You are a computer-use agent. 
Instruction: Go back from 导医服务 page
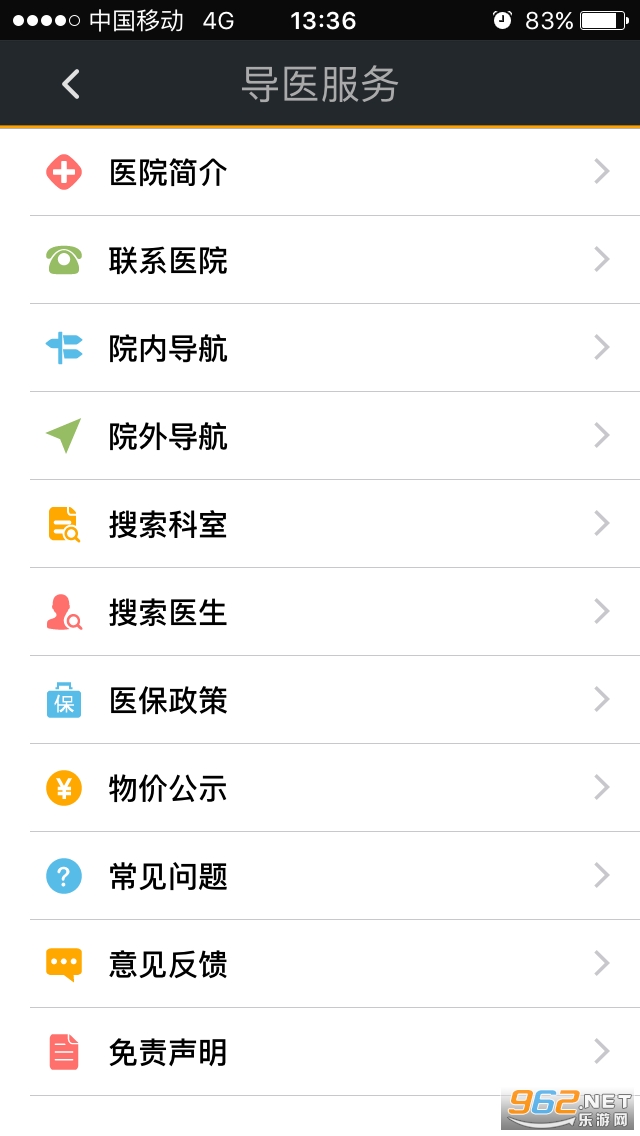[70, 85]
